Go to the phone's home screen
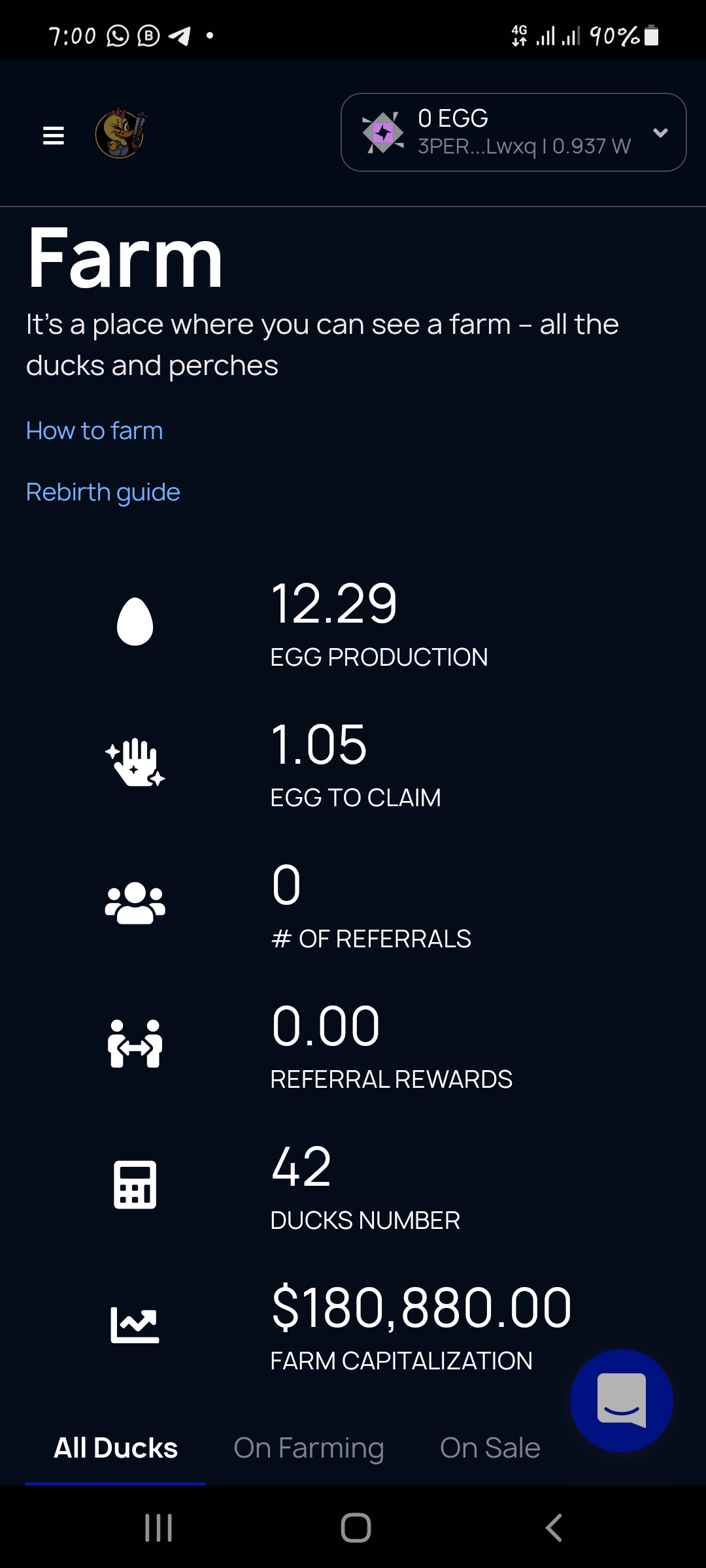Image resolution: width=706 pixels, height=1568 pixels. (356, 1528)
